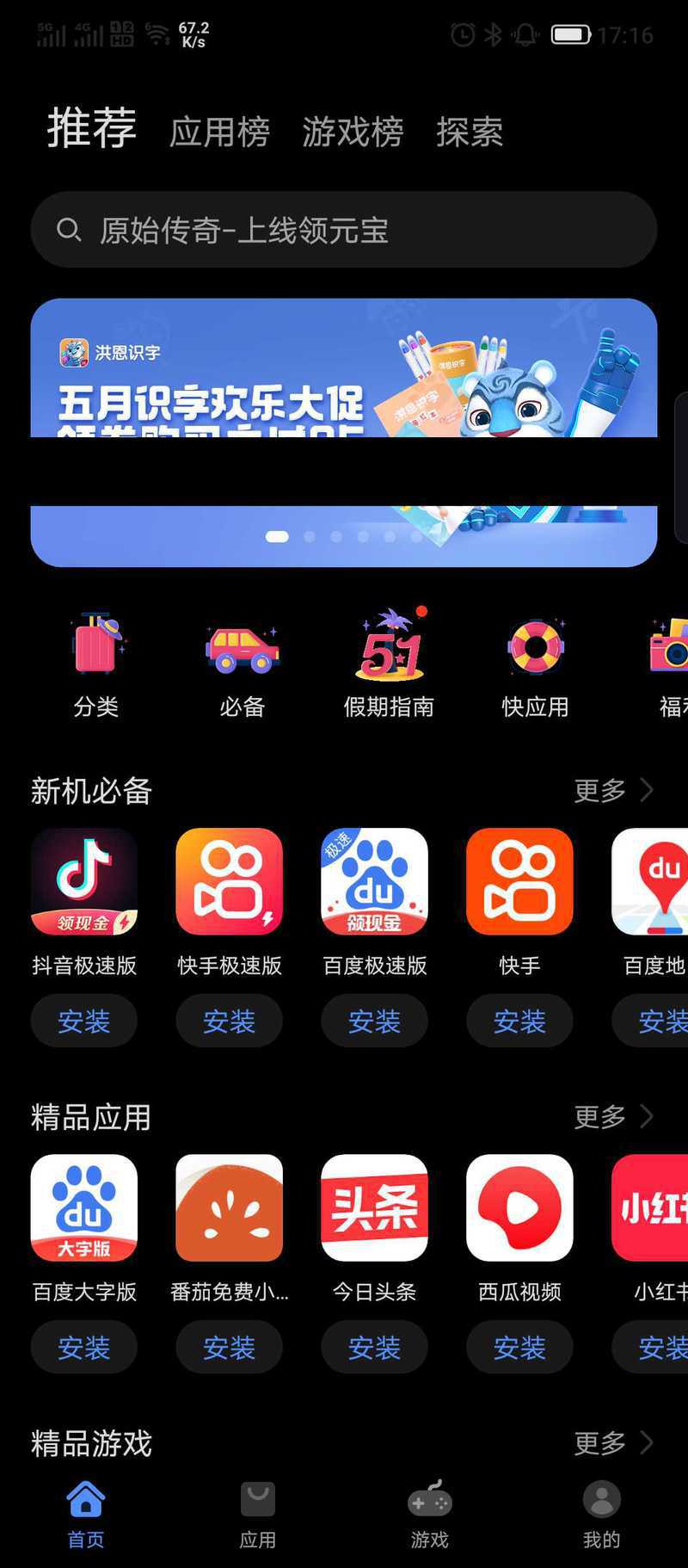Install 快手极速版
This screenshot has width=688, height=1568.
coord(230,1021)
